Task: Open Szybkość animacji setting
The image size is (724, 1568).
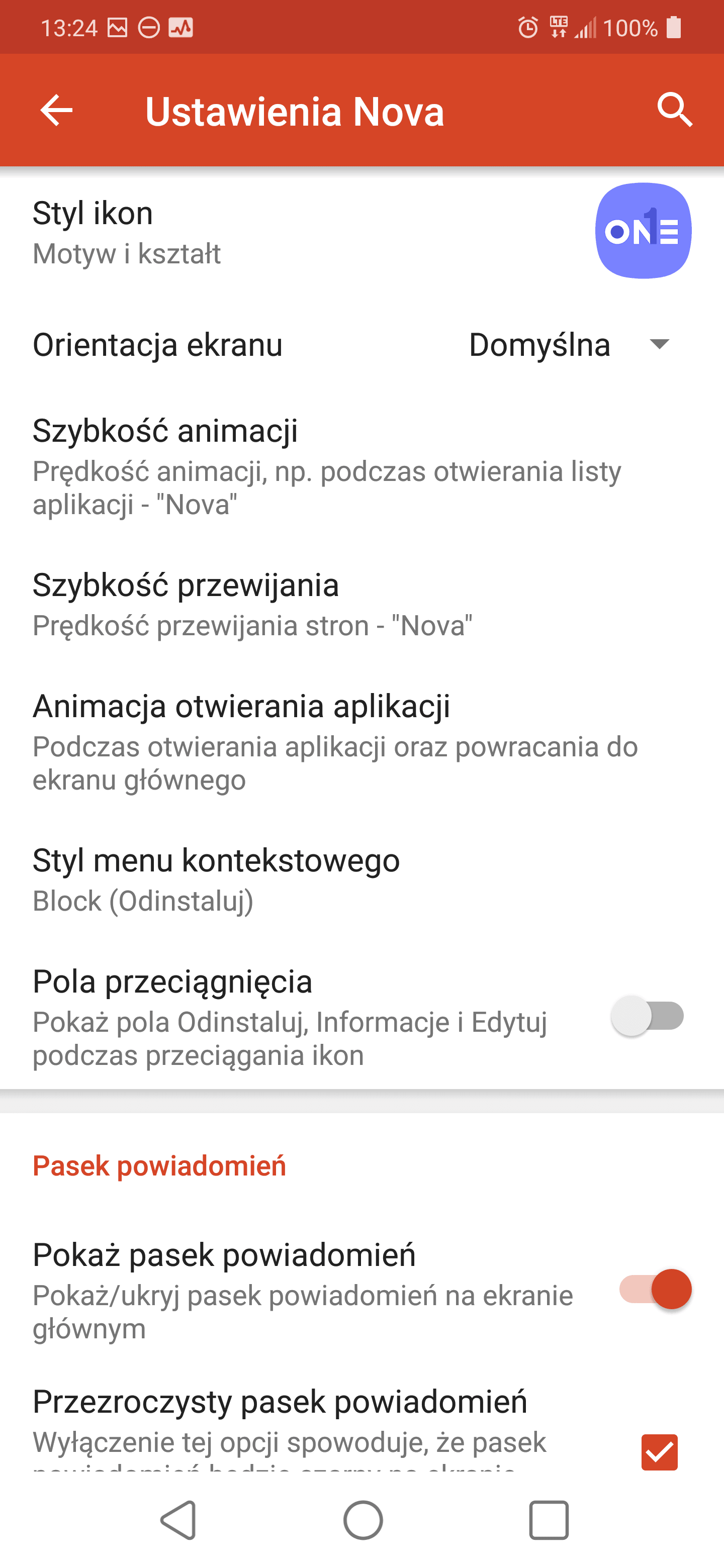Action: click(361, 466)
